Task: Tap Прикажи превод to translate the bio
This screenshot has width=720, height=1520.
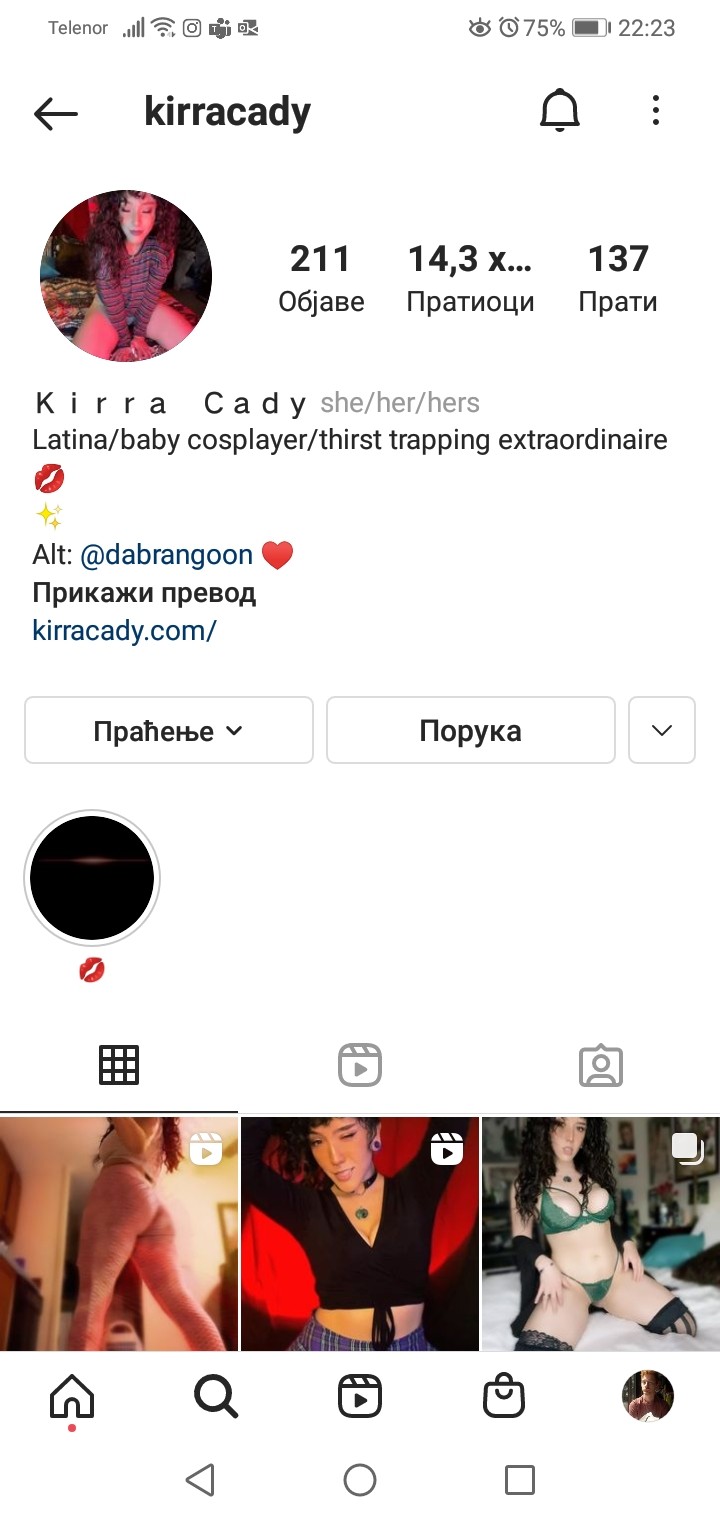Action: point(144,592)
